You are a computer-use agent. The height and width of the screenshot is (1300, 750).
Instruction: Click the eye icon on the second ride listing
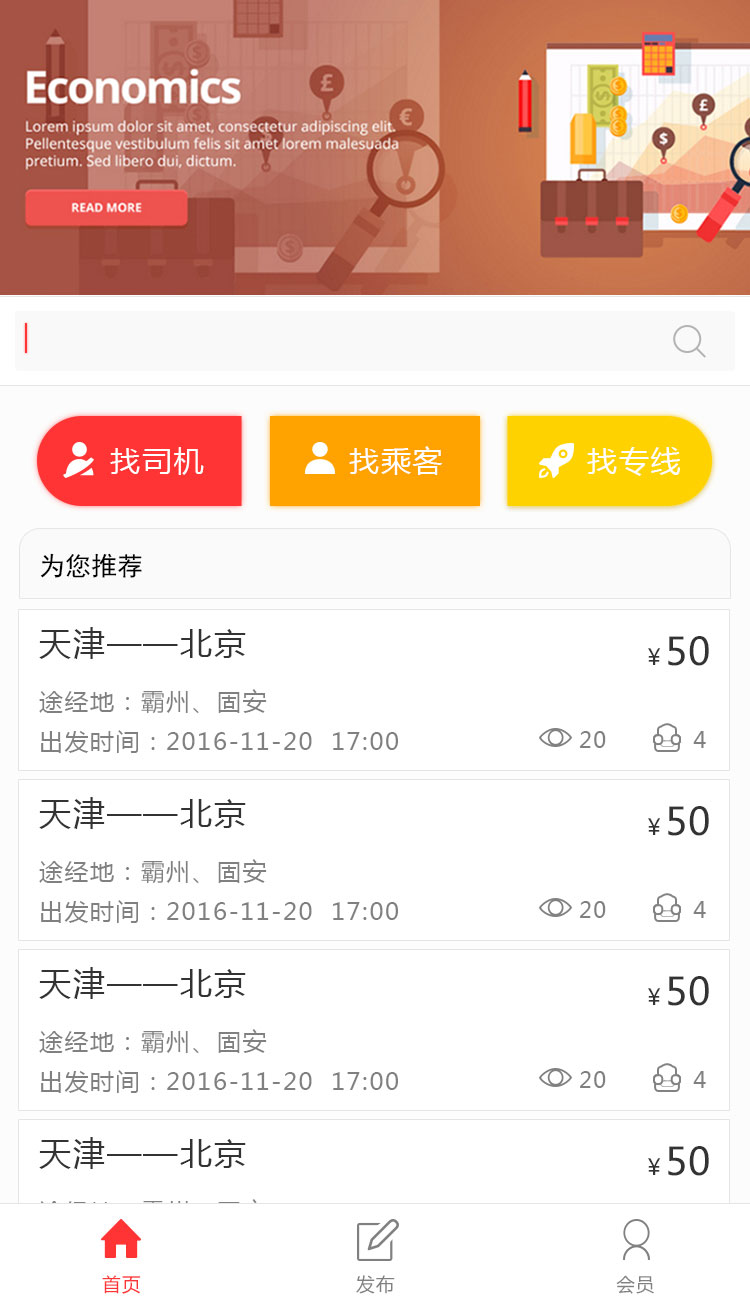(556, 909)
